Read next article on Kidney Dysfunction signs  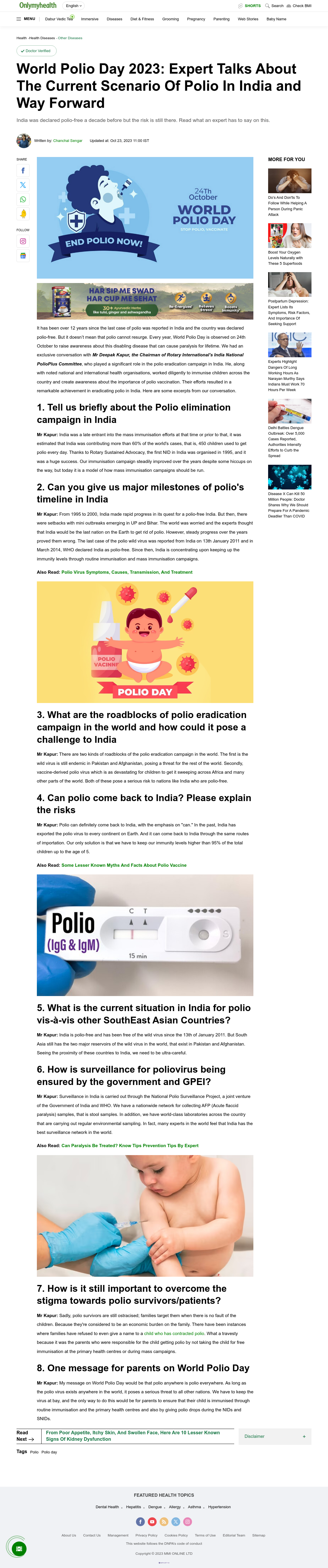coord(133,1436)
